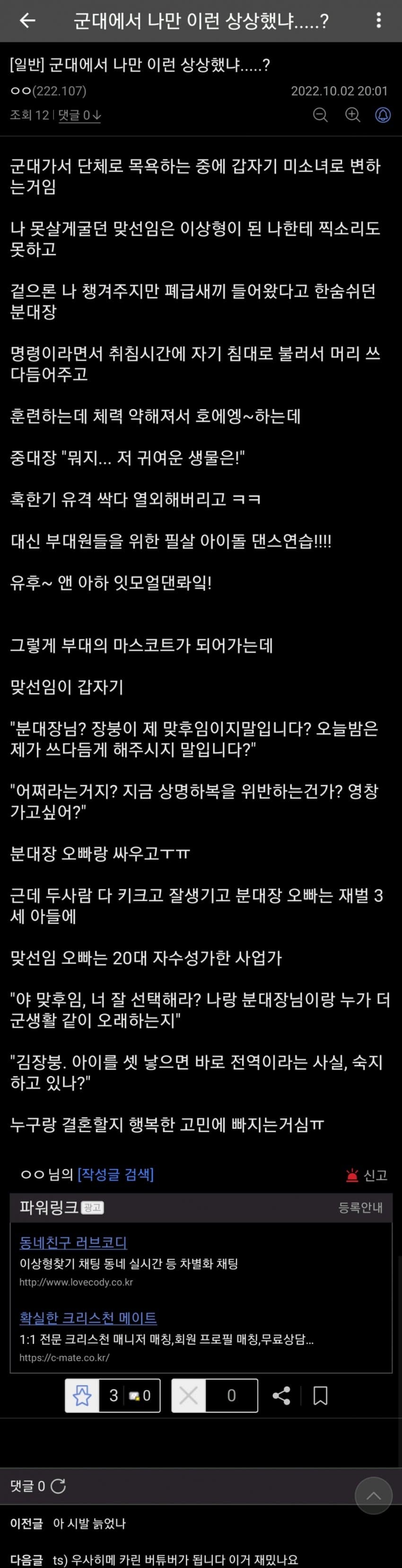This screenshot has width=402, height=1568.
Task: Search posts by author via 작성글 검색
Action: (x=116, y=1174)
